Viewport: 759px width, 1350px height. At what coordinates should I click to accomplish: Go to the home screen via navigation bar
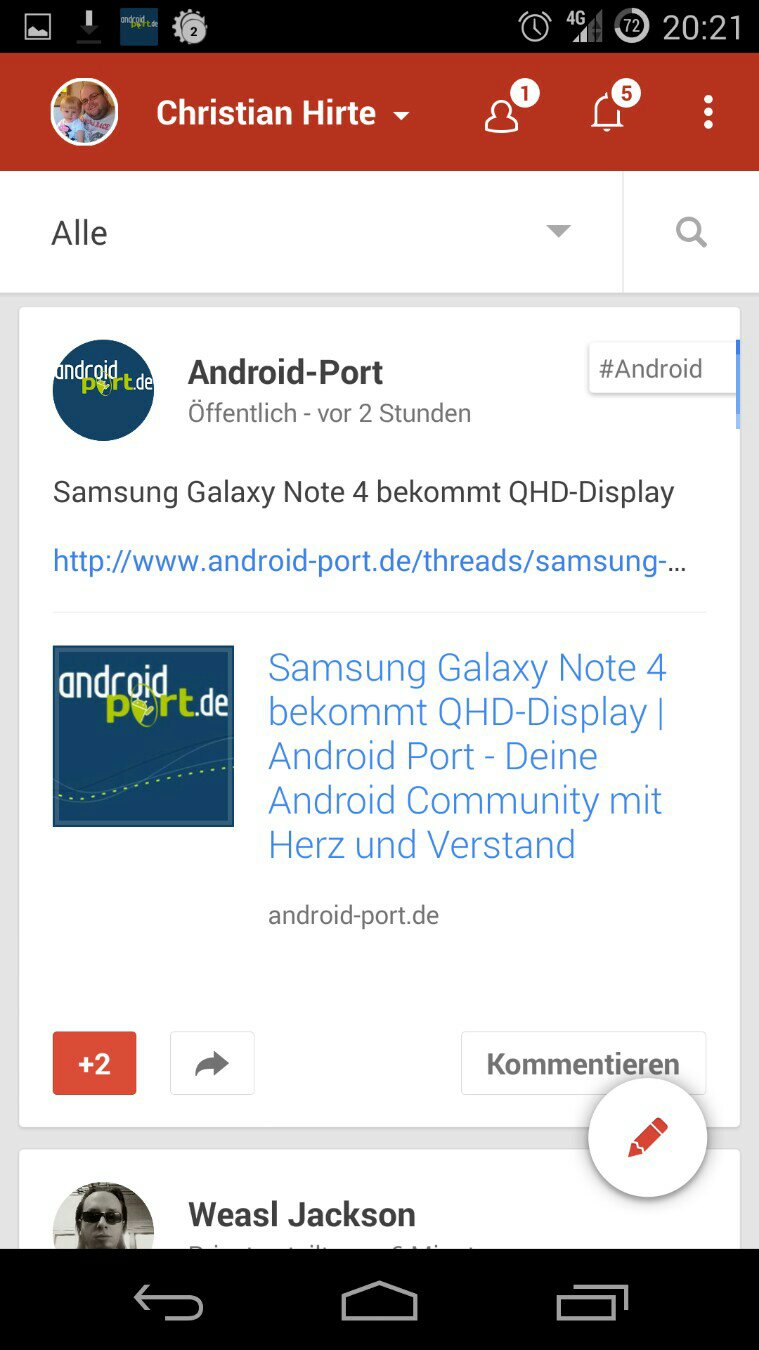pyautogui.click(x=379, y=1302)
